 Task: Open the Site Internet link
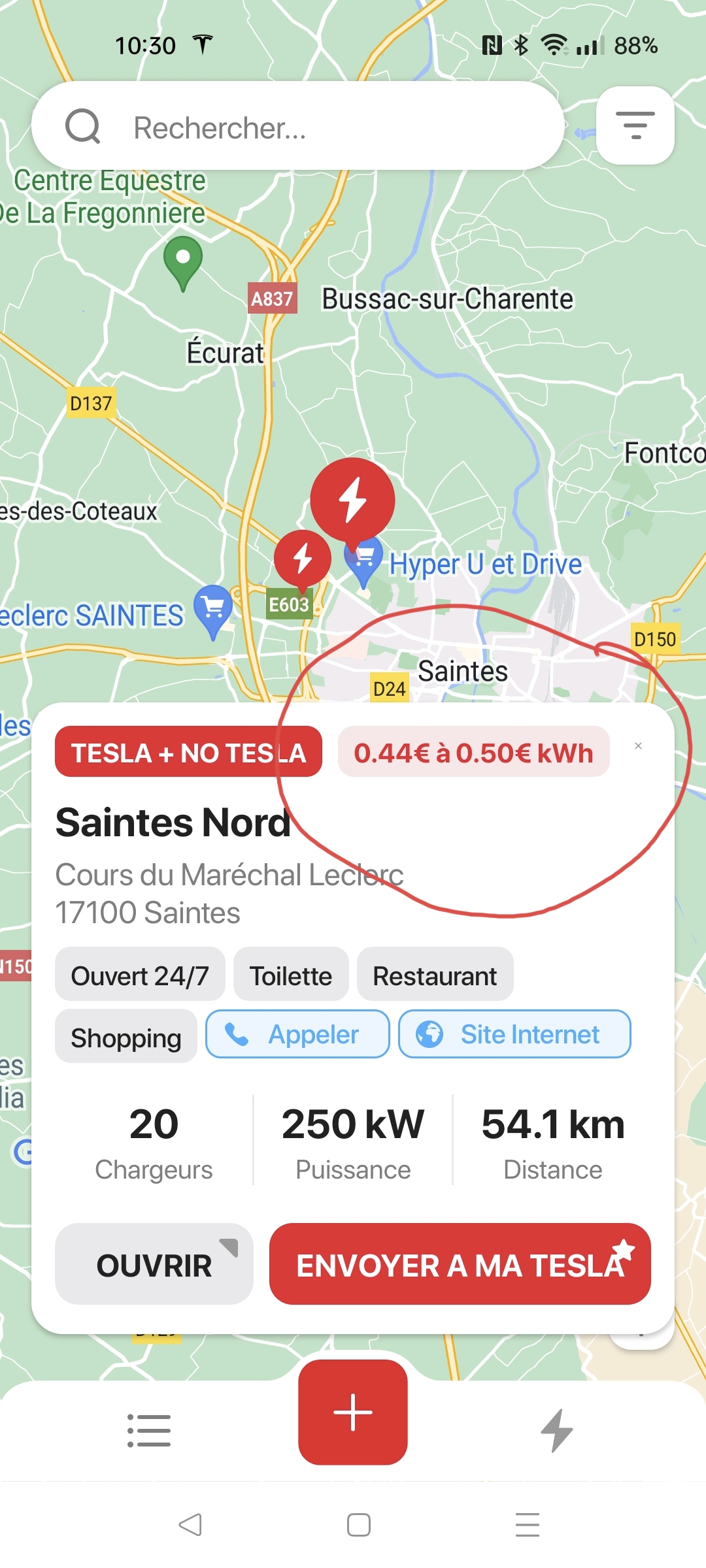(x=514, y=1034)
